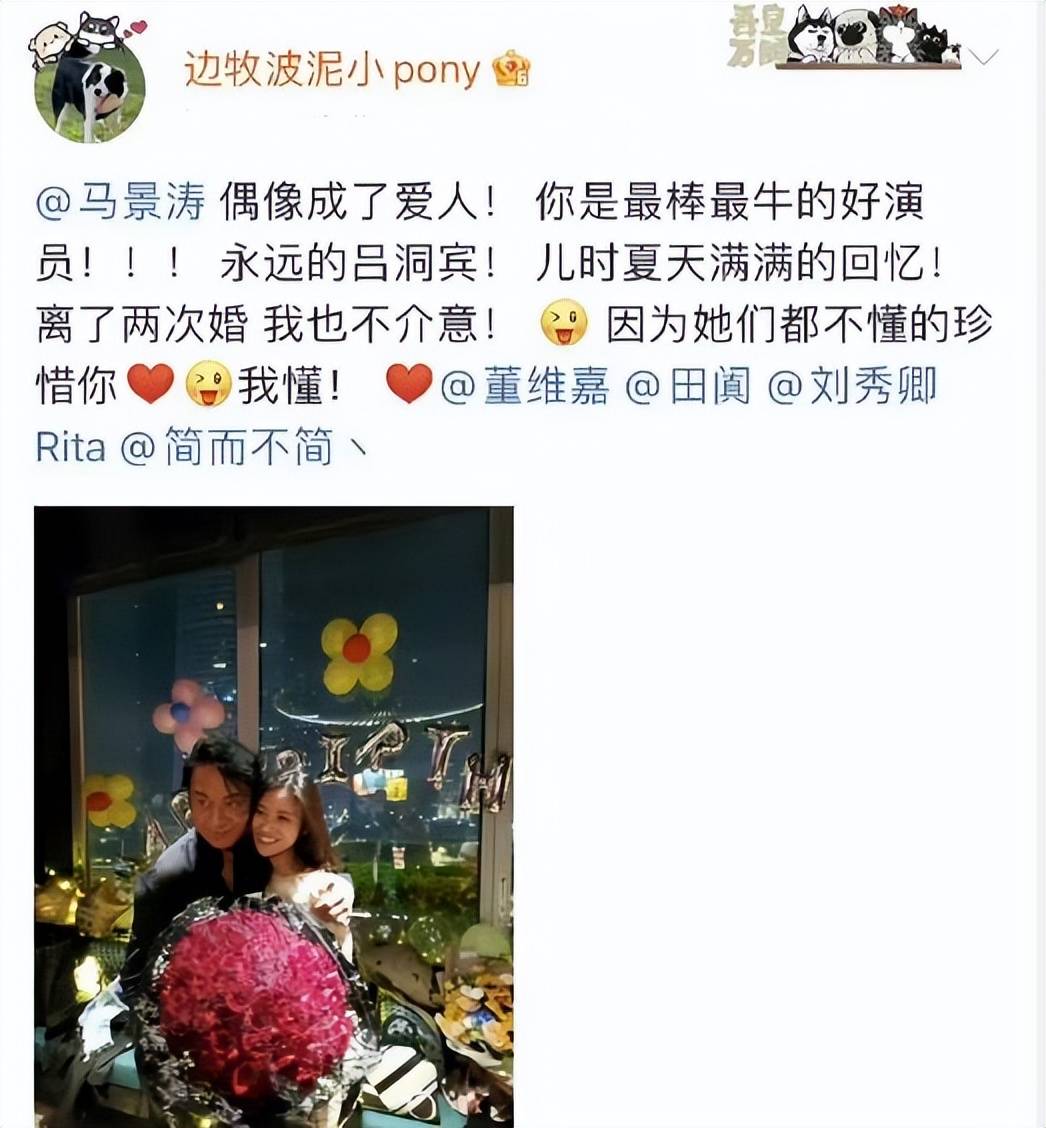
Task: Open the @田阆 mention
Action: [x=688, y=385]
